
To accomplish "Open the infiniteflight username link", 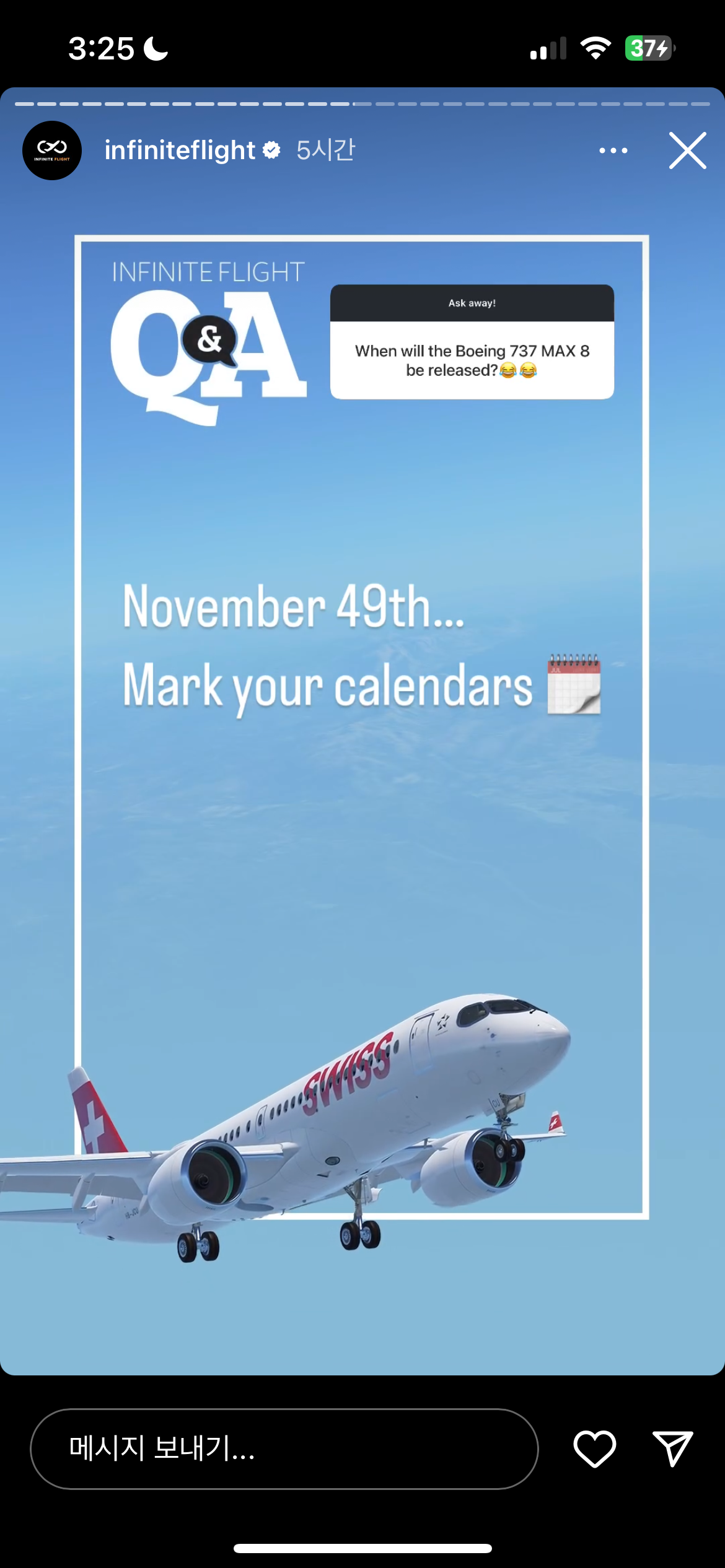I will (180, 150).
